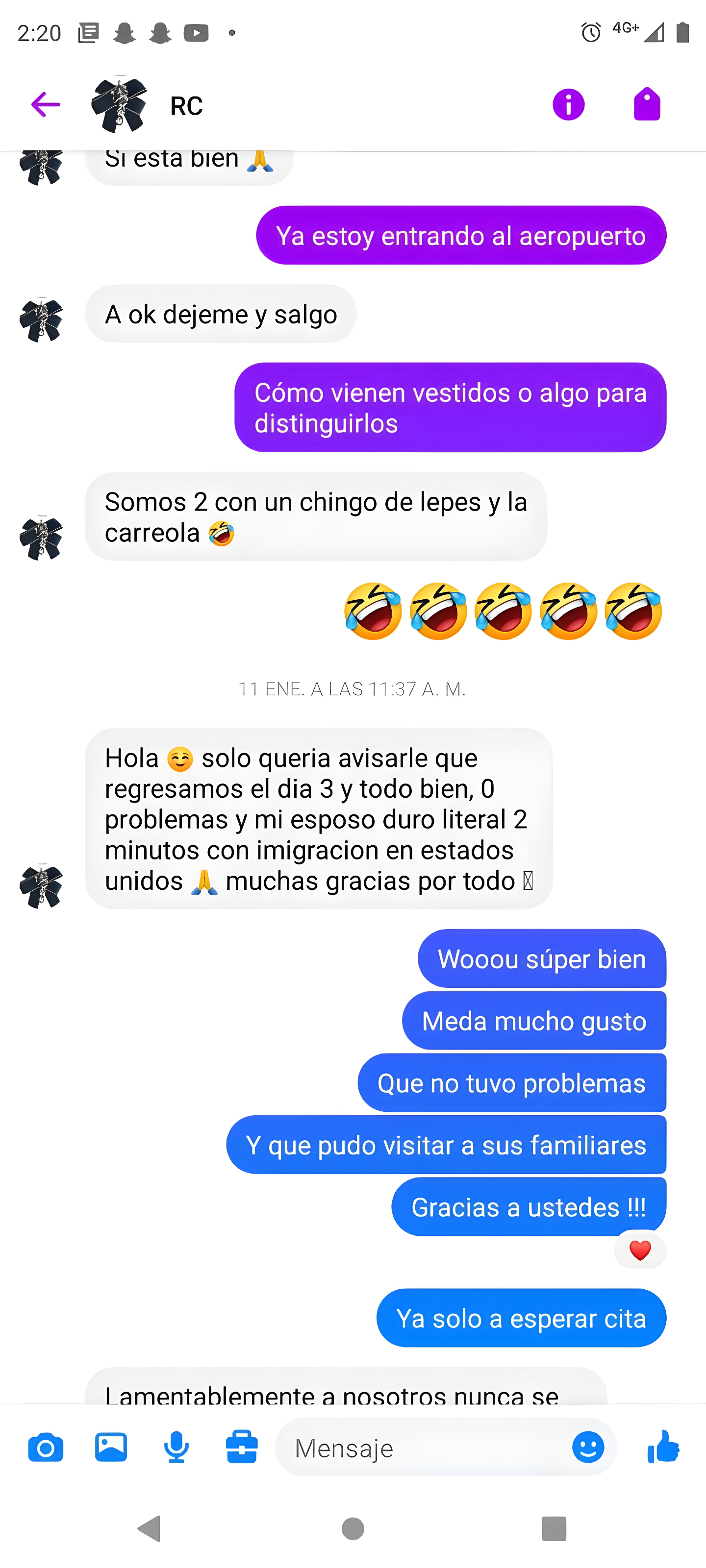This screenshot has height=1568, width=706.
Task: Open the briefcase business tools icon
Action: pos(242,1447)
